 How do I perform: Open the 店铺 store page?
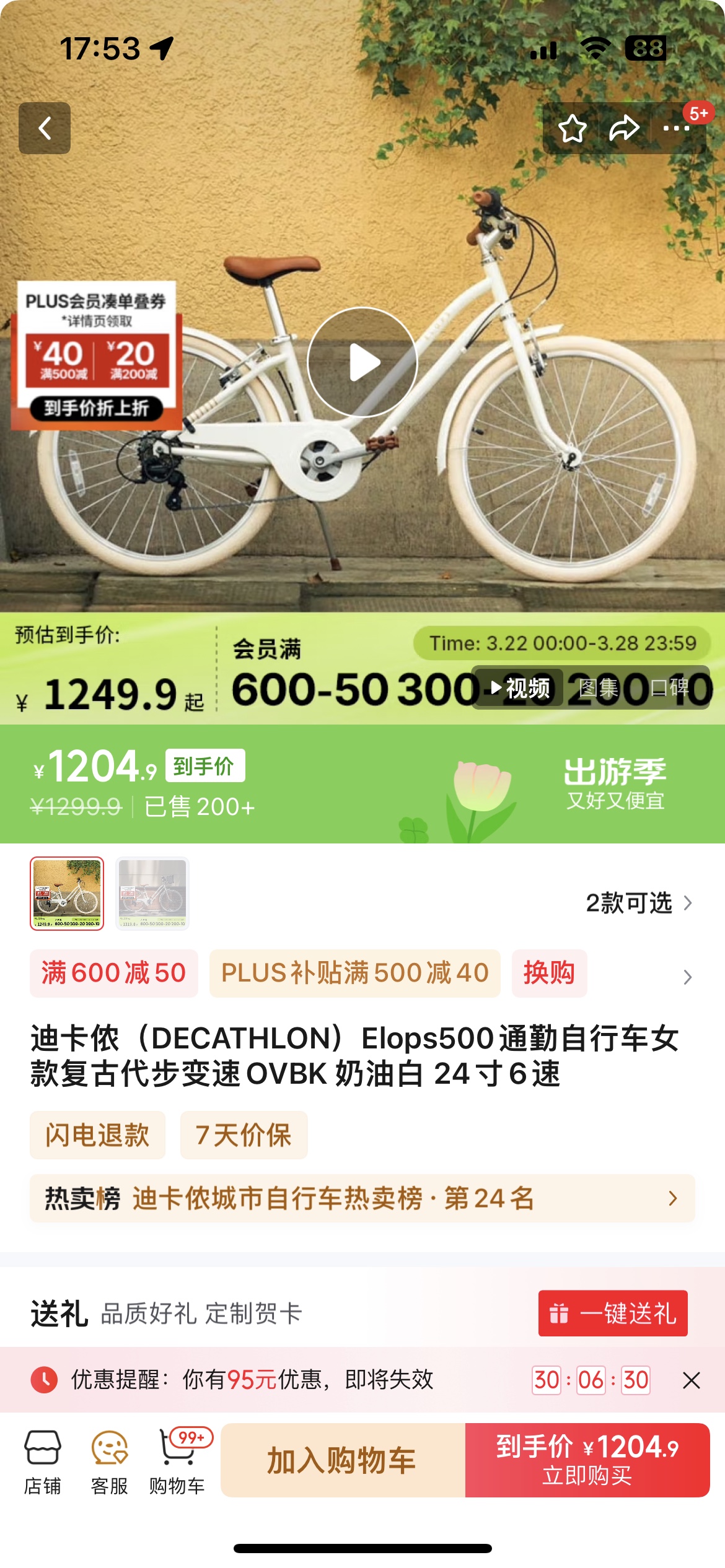[x=43, y=1461]
